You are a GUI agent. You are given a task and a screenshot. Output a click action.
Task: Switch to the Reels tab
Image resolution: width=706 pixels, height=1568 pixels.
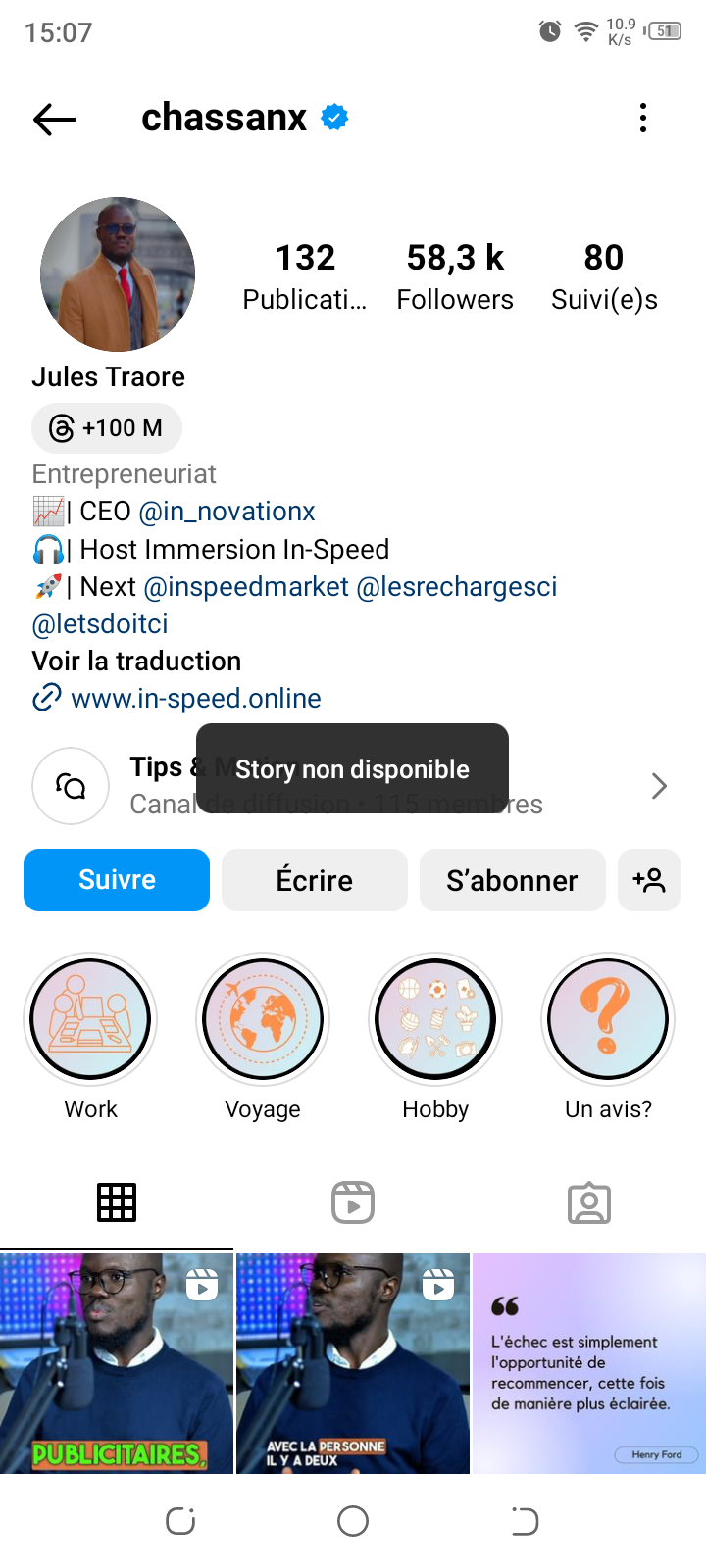pyautogui.click(x=353, y=1202)
